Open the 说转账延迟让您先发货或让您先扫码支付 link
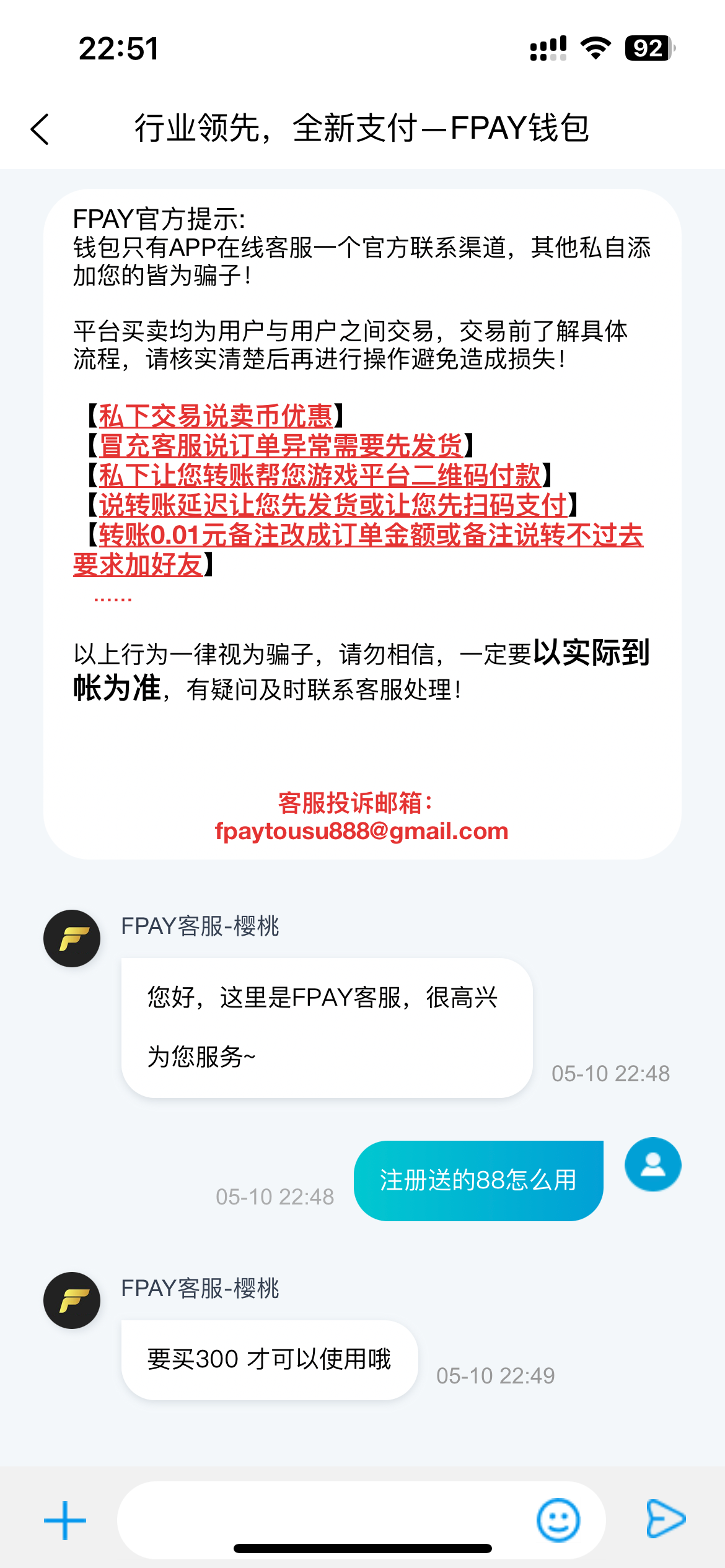Image resolution: width=725 pixels, height=1568 pixels. coord(333,505)
